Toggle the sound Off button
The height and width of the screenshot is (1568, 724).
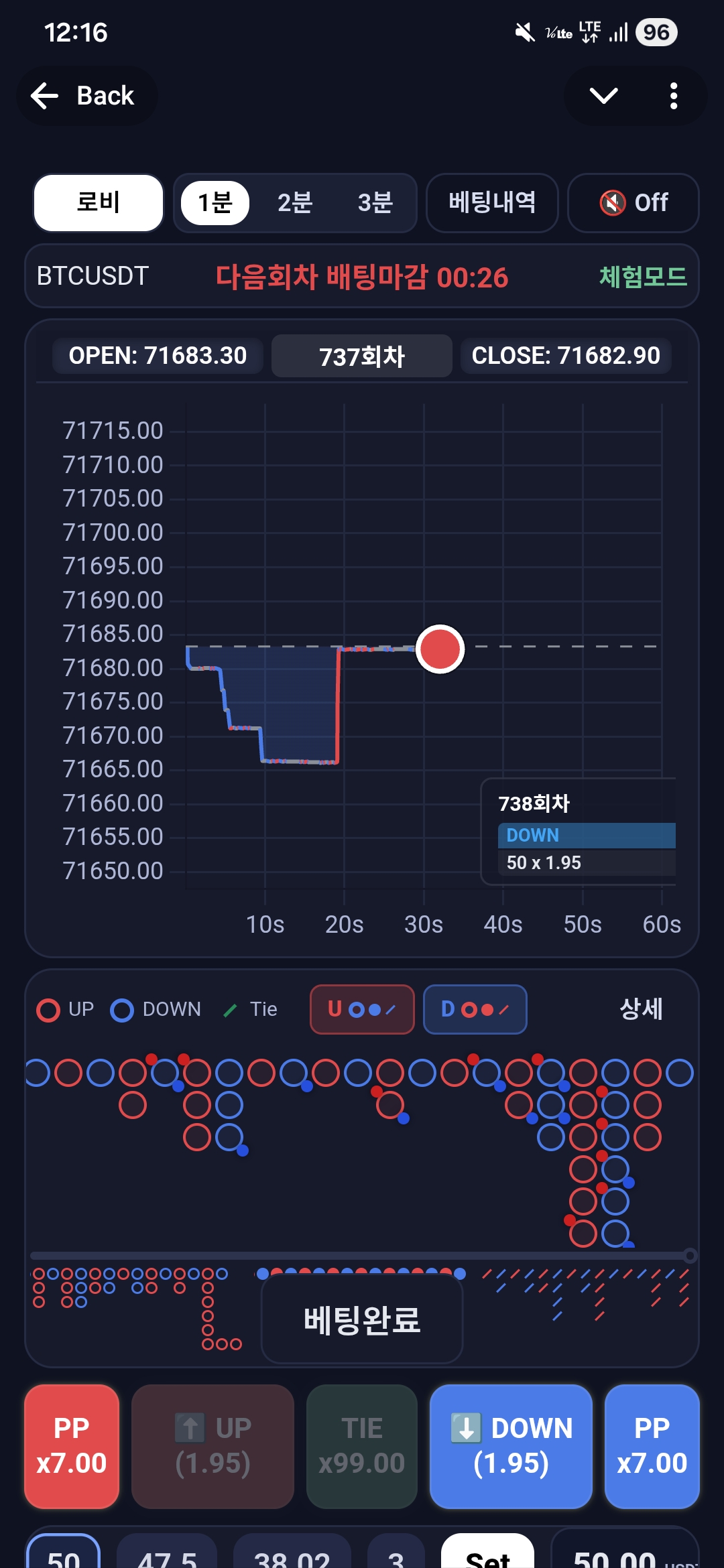tap(633, 202)
